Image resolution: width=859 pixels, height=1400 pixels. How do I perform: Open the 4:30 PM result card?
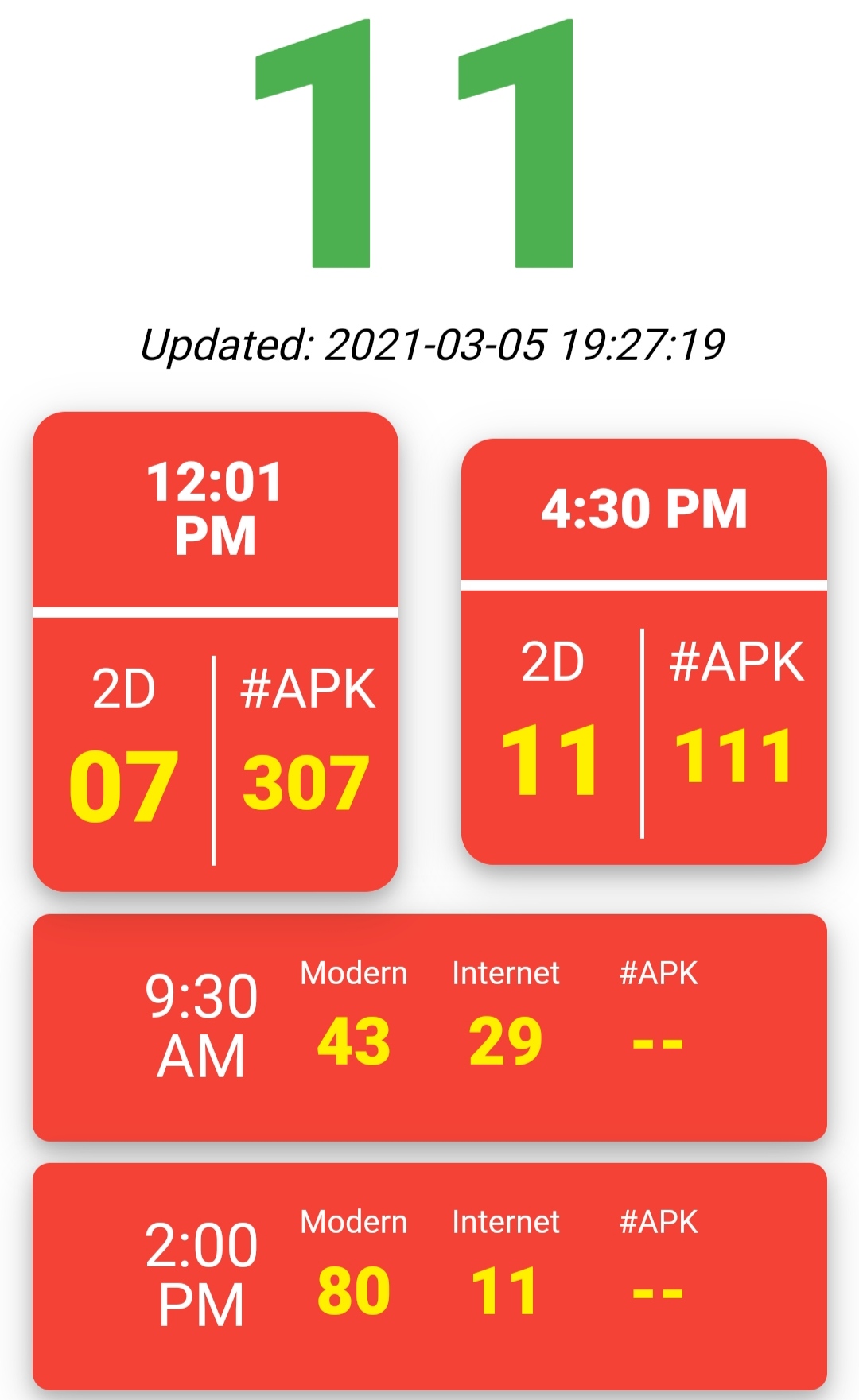pyautogui.click(x=643, y=651)
